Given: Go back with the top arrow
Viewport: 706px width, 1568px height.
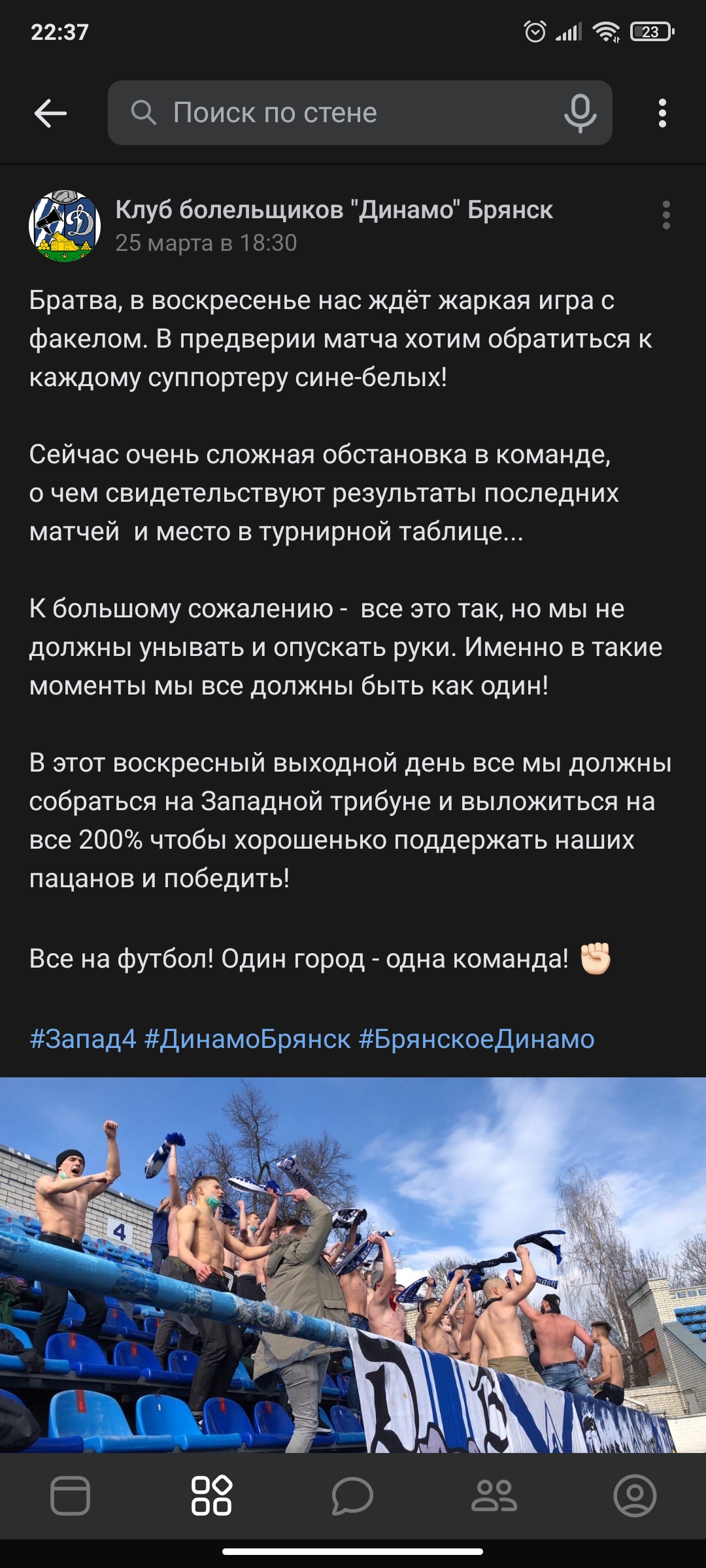Looking at the screenshot, I should point(50,113).
